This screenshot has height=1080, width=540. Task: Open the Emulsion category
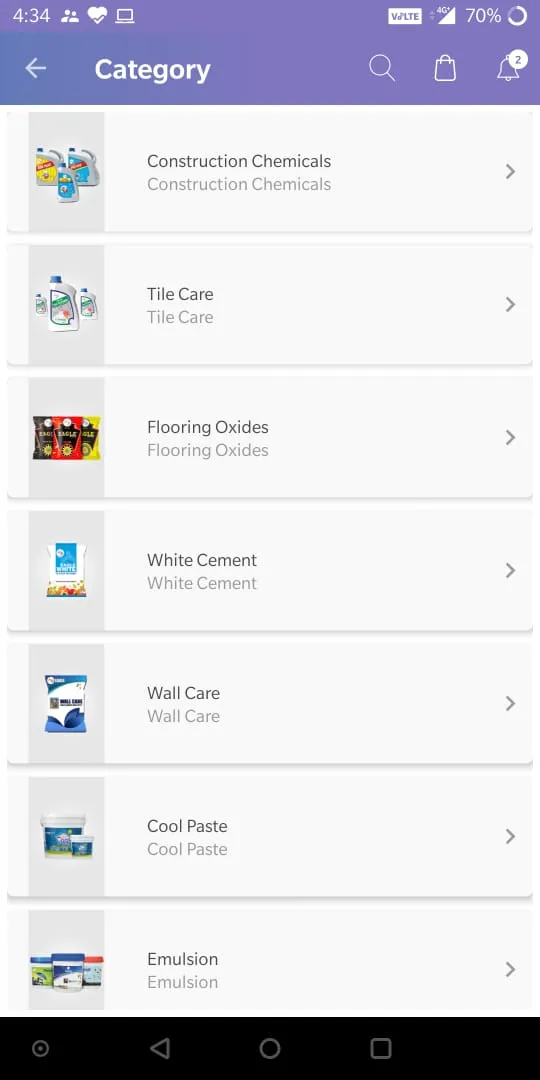coord(270,962)
